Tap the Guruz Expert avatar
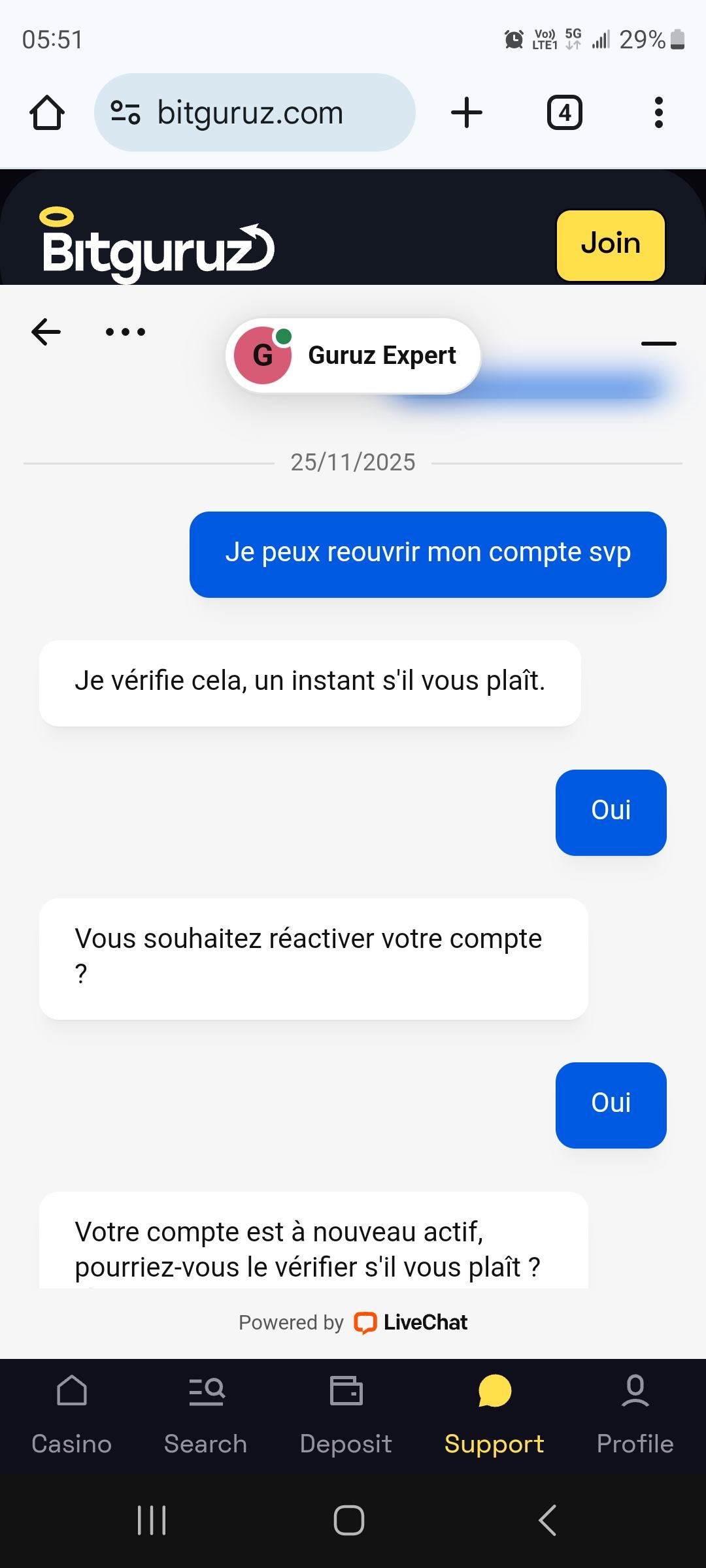 tap(264, 355)
